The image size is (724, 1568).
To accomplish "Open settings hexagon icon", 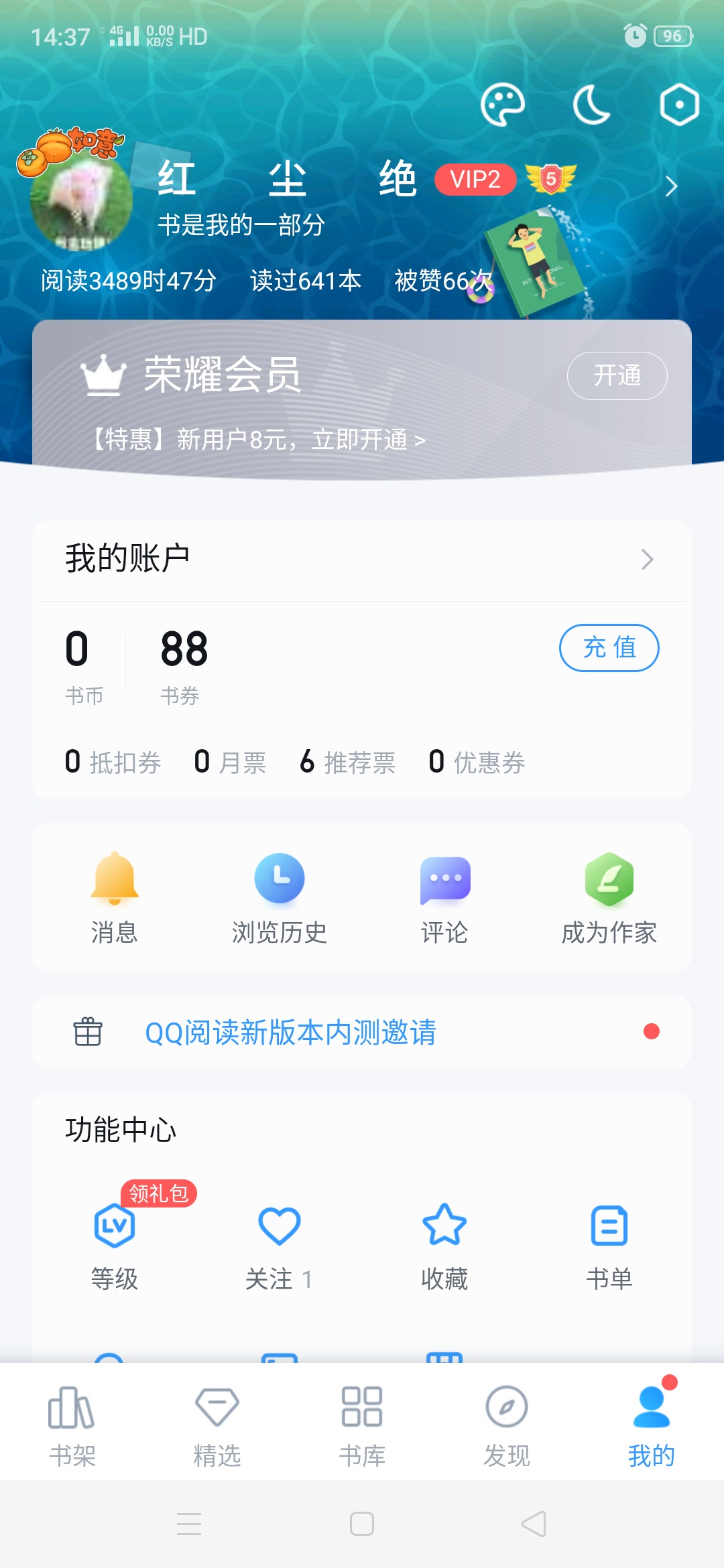I will [x=679, y=105].
